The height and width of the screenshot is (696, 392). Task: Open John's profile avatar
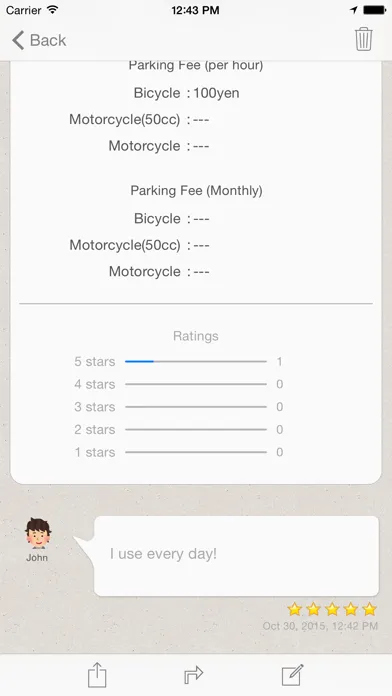pos(38,533)
